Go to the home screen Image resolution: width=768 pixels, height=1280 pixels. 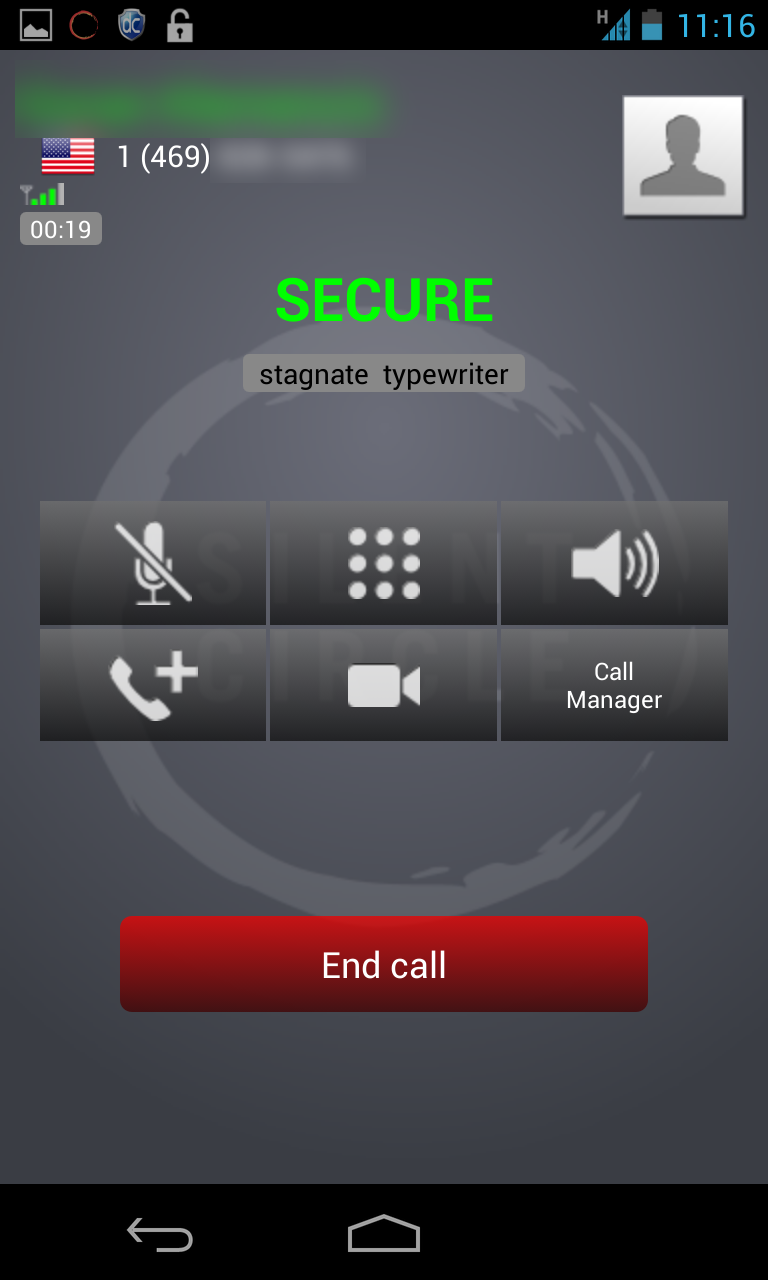pos(384,1233)
